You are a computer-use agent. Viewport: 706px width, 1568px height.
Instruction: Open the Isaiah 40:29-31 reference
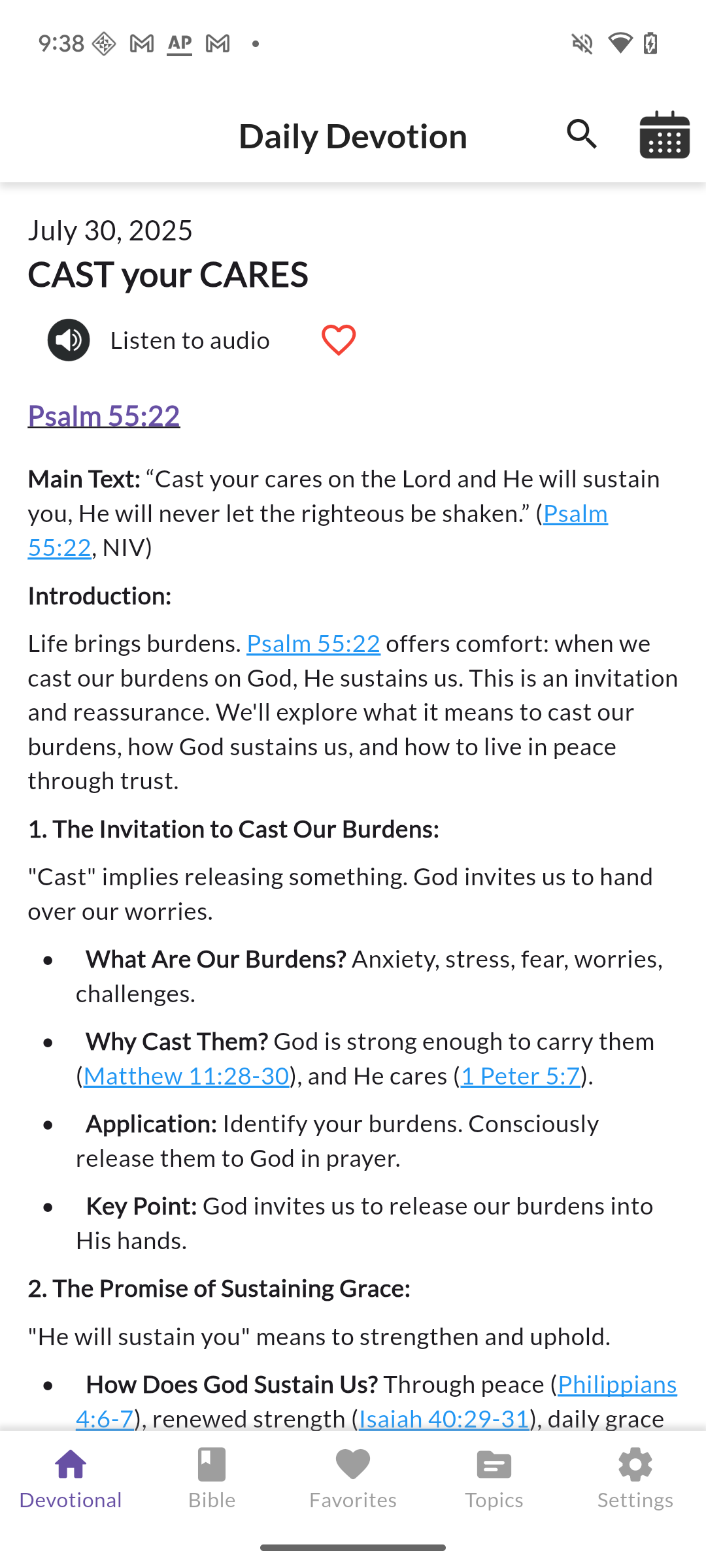tap(444, 1418)
